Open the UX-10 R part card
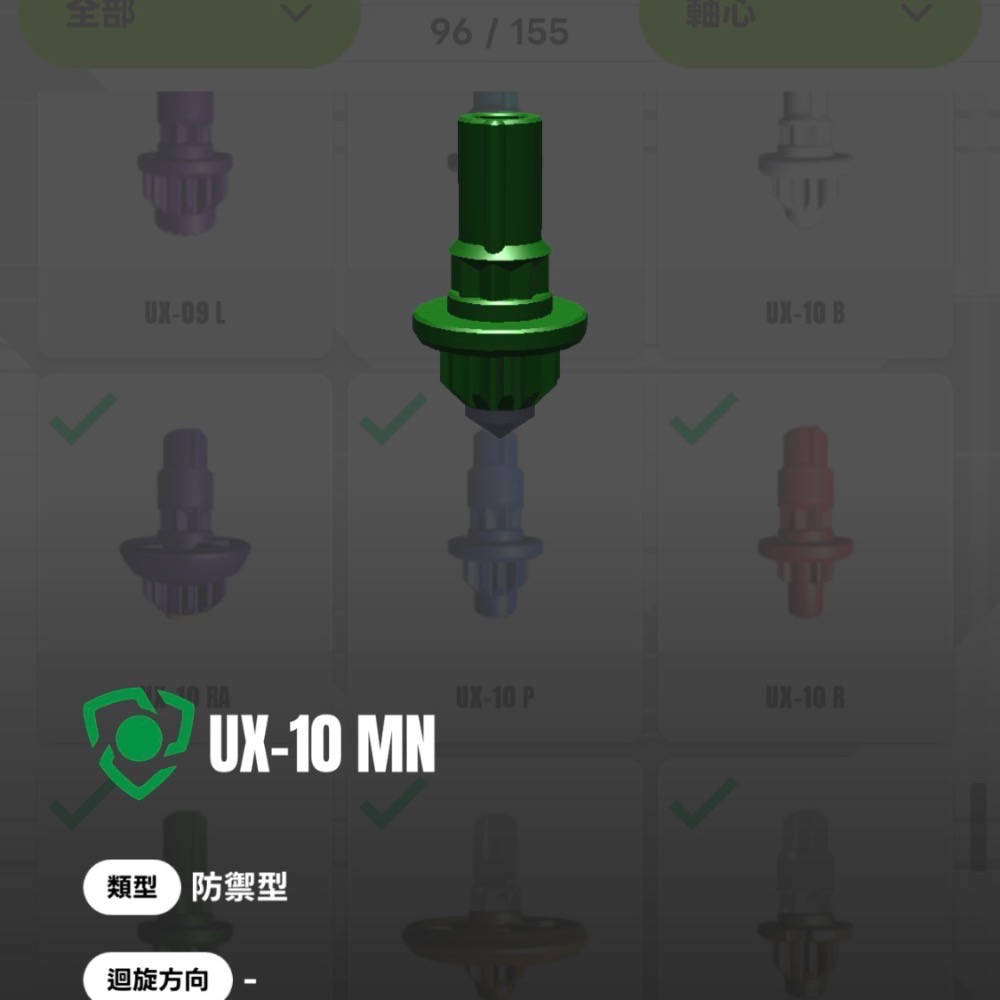The height and width of the screenshot is (1000, 1000). [x=805, y=560]
